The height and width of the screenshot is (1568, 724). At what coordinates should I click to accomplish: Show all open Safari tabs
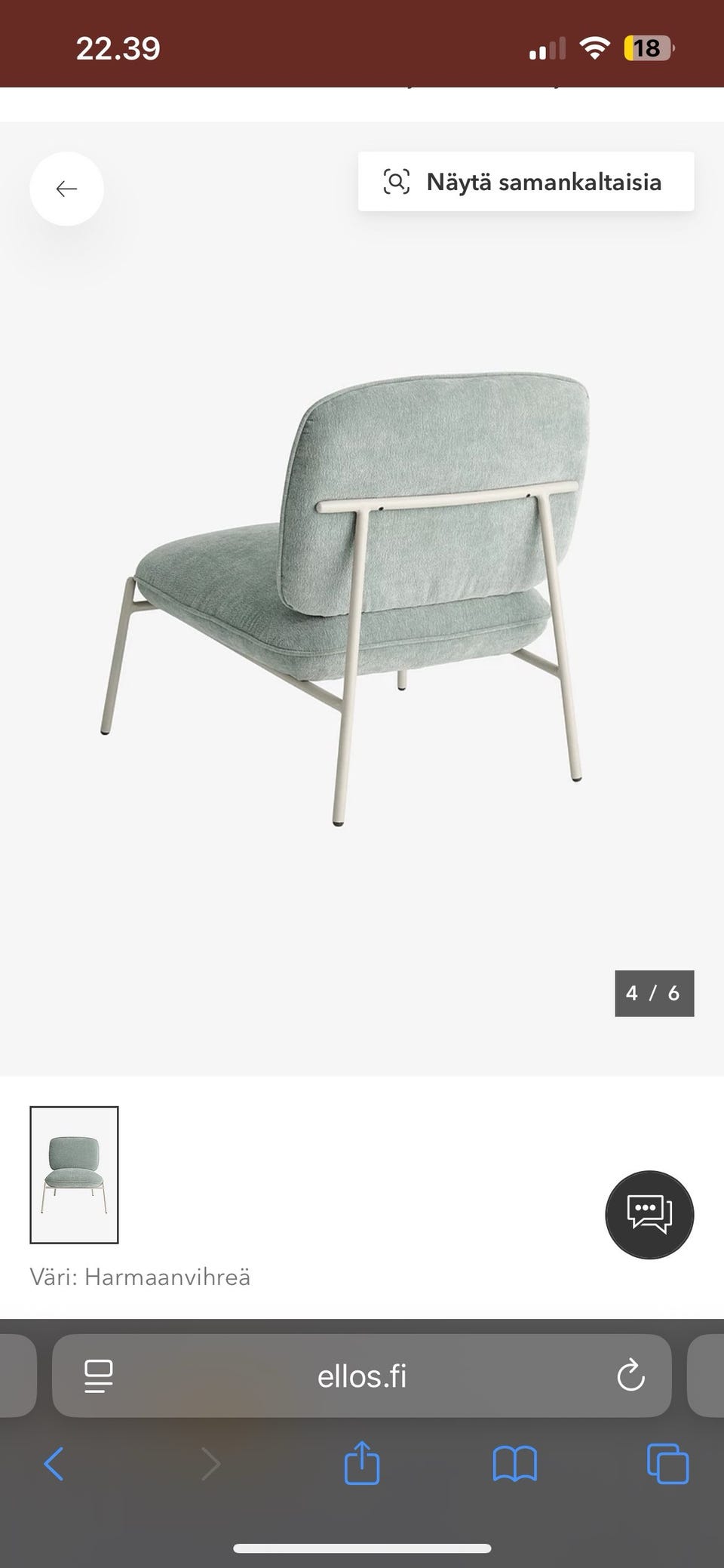[x=667, y=1464]
